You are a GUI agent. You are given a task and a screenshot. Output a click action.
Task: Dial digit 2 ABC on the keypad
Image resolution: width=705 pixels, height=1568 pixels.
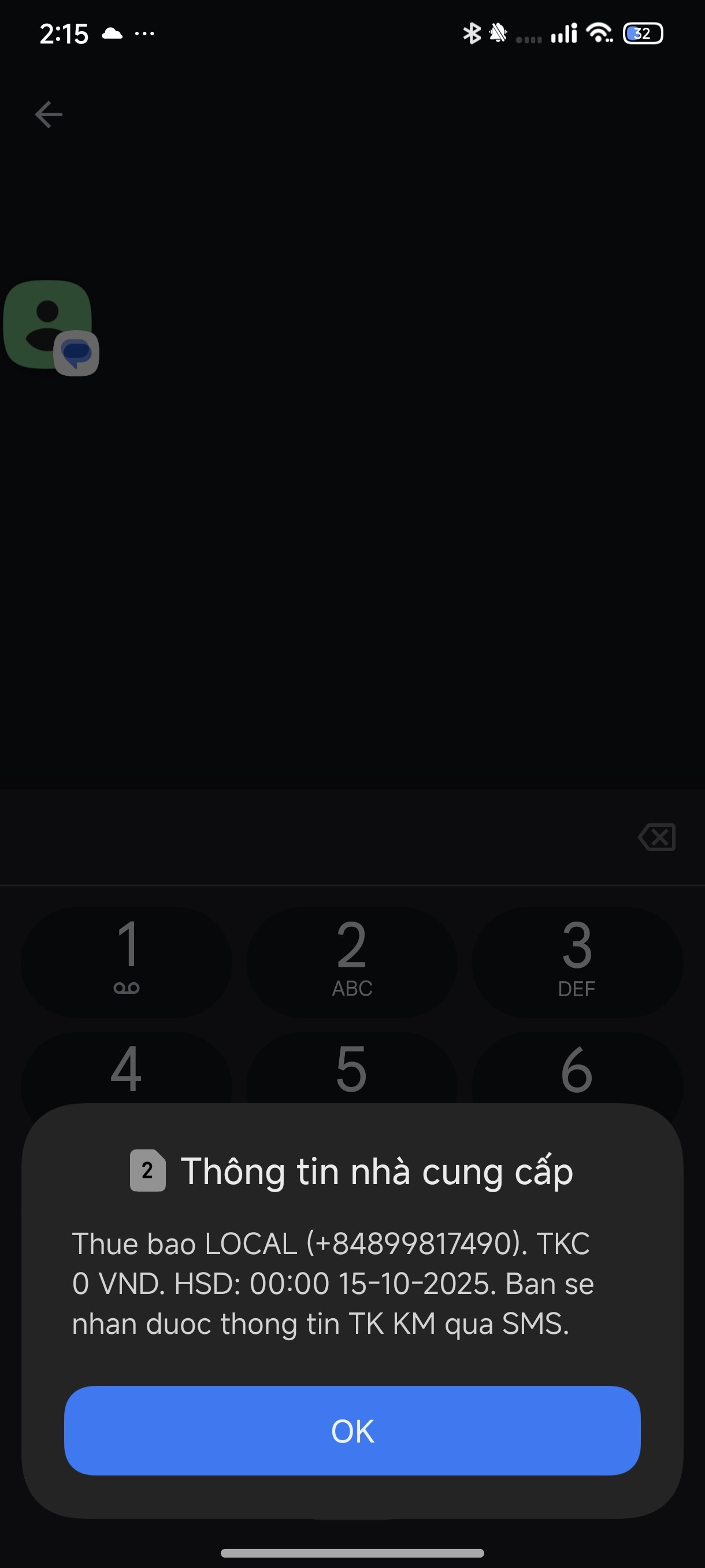click(351, 962)
